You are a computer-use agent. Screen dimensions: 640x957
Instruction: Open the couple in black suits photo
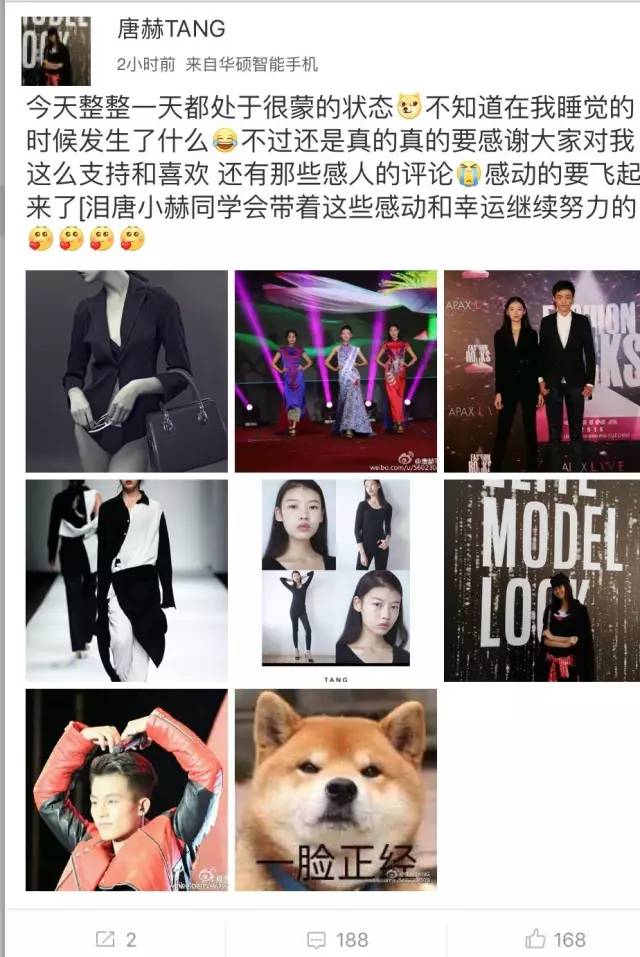click(x=541, y=371)
